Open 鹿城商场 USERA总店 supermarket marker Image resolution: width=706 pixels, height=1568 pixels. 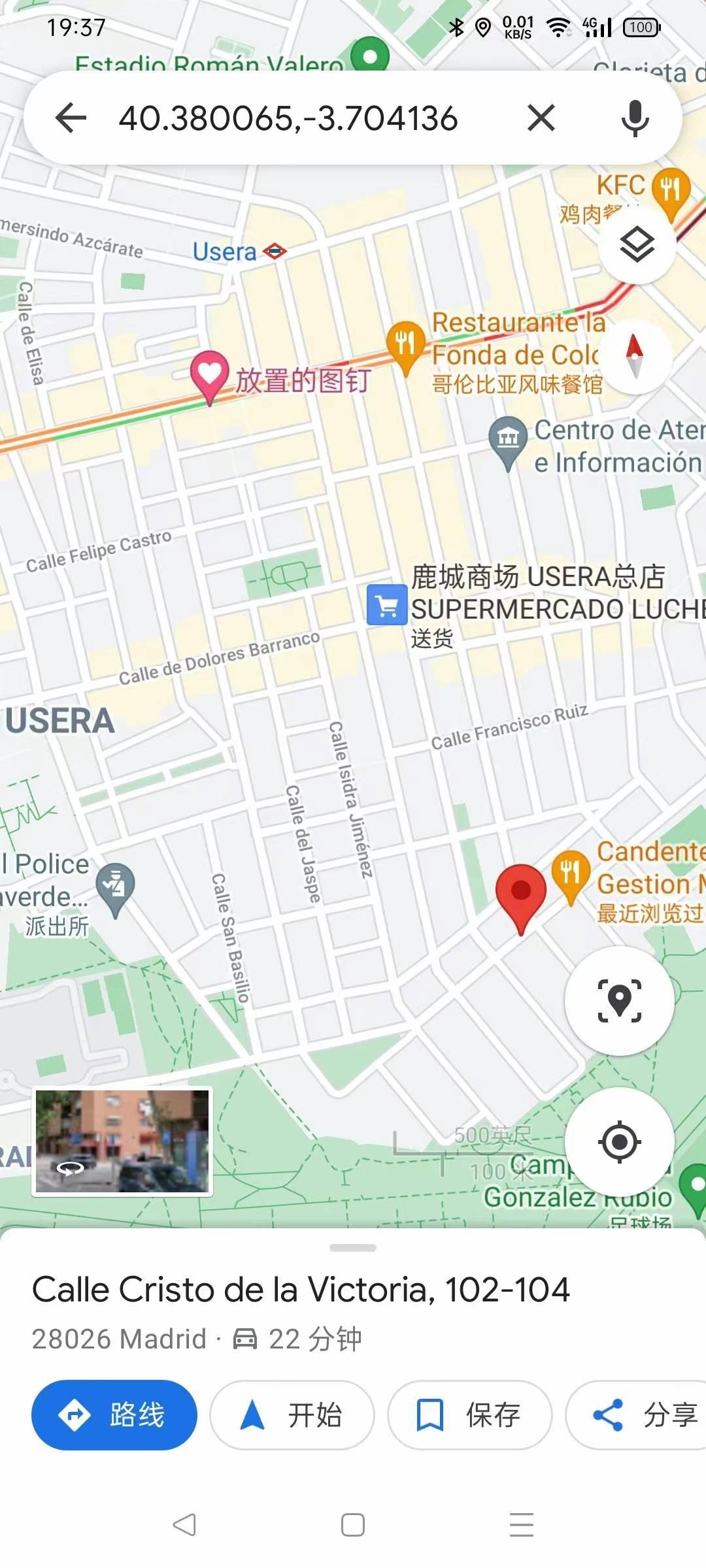(x=387, y=605)
